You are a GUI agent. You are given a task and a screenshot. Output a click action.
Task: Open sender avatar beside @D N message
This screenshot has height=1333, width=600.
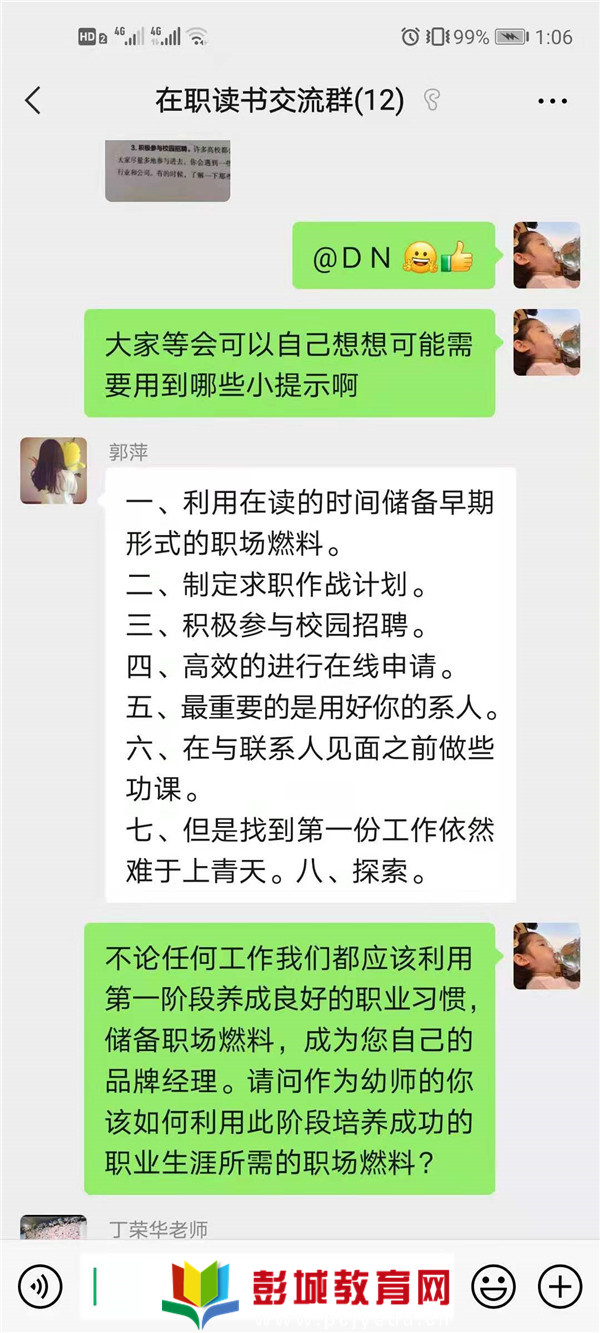(x=546, y=255)
